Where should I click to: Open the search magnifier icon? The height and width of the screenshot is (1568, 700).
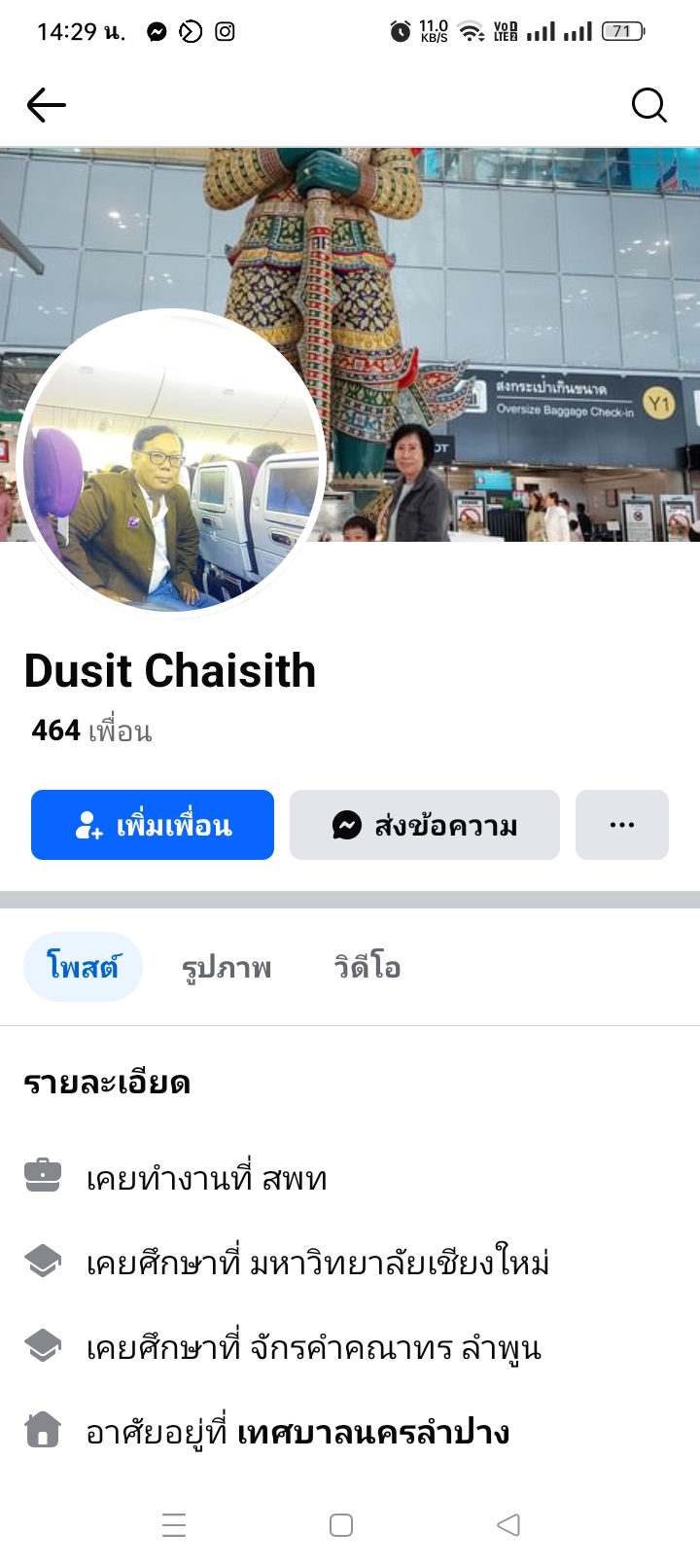point(648,105)
